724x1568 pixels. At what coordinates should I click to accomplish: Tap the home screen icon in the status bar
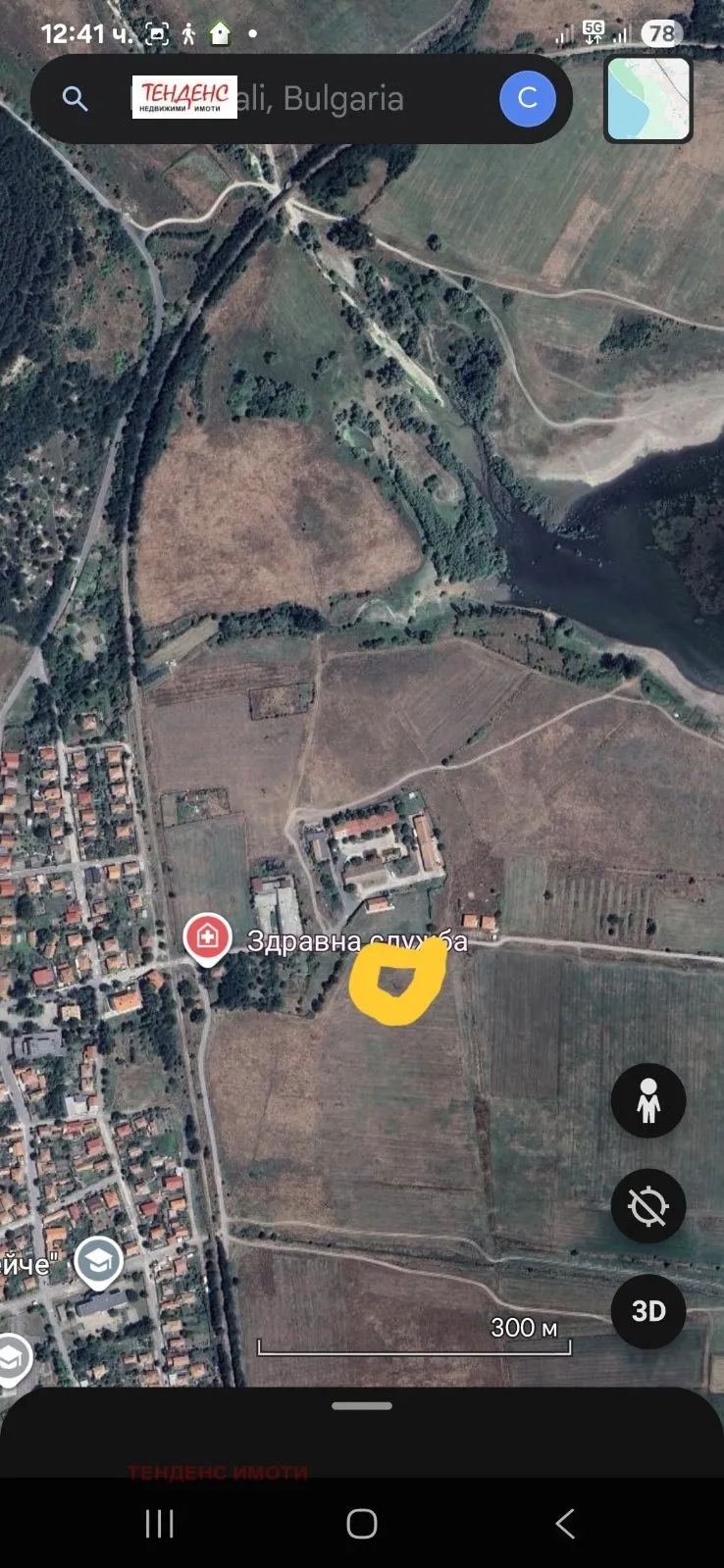pos(221,31)
